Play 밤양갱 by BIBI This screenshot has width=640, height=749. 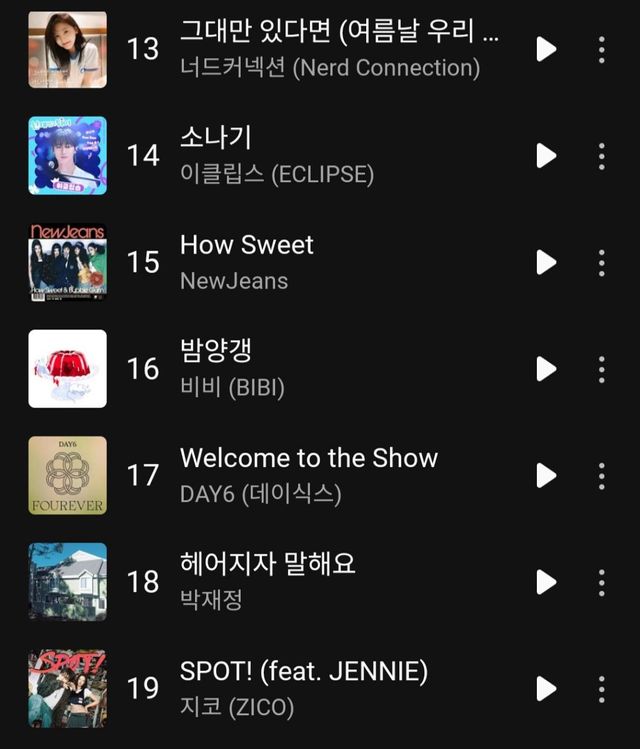545,369
